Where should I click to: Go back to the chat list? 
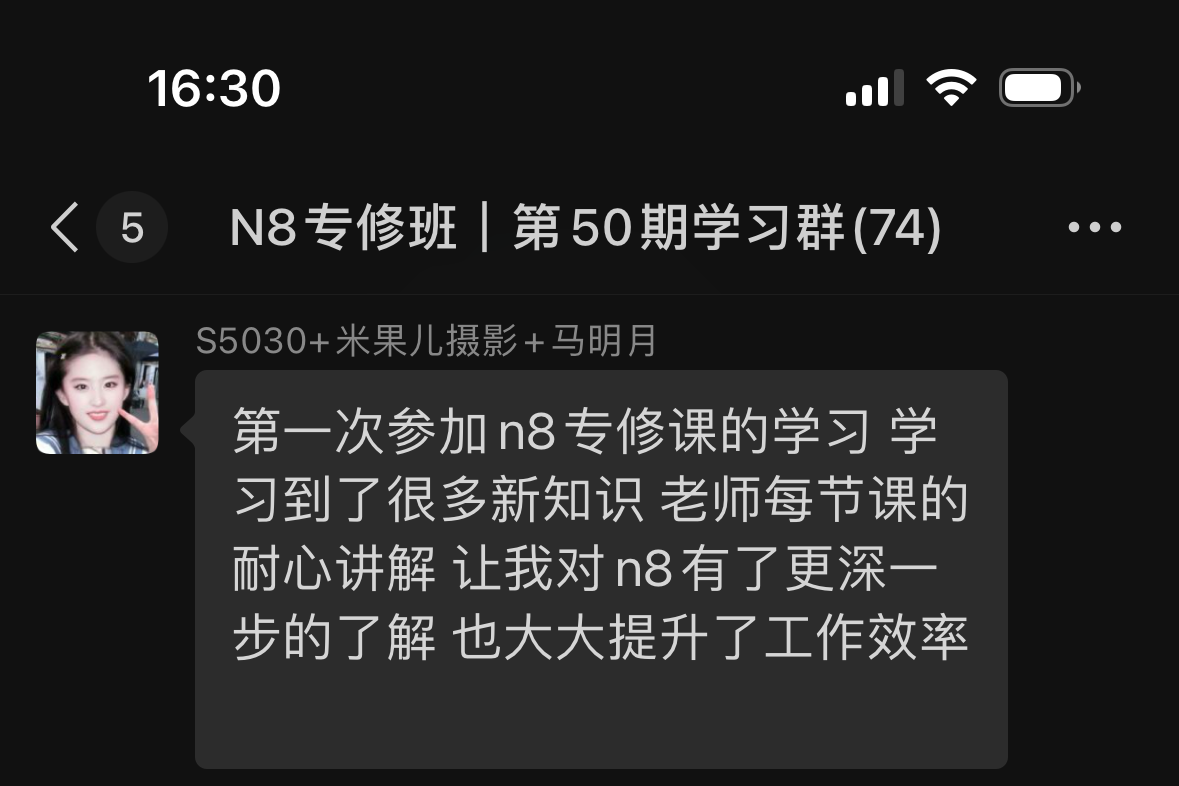pyautogui.click(x=66, y=229)
